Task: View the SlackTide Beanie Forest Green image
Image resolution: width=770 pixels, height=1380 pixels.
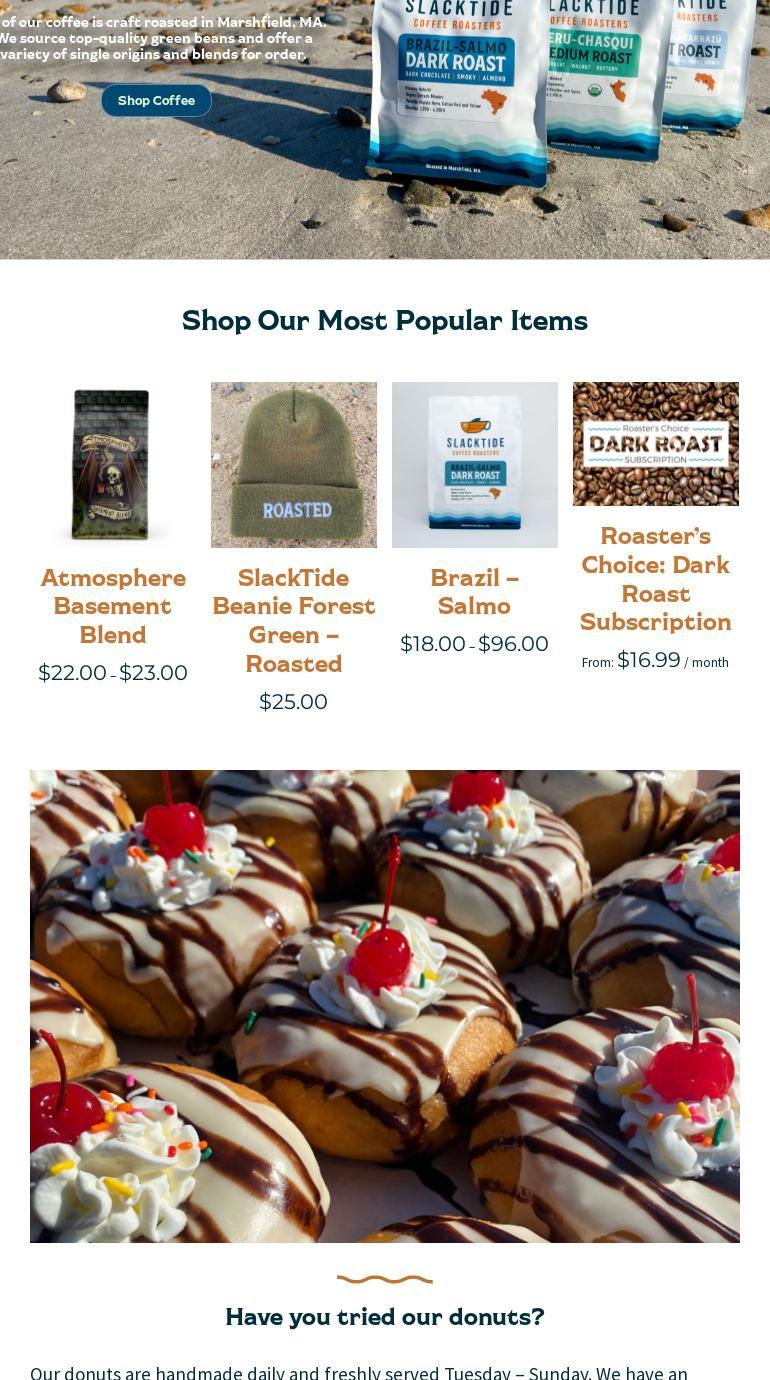Action: [x=294, y=465]
